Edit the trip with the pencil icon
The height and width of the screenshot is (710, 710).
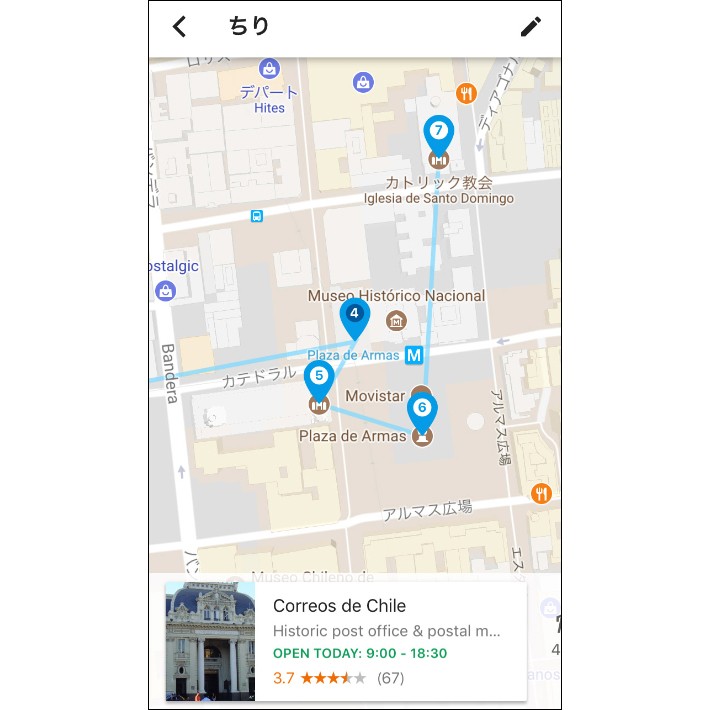pos(531,27)
